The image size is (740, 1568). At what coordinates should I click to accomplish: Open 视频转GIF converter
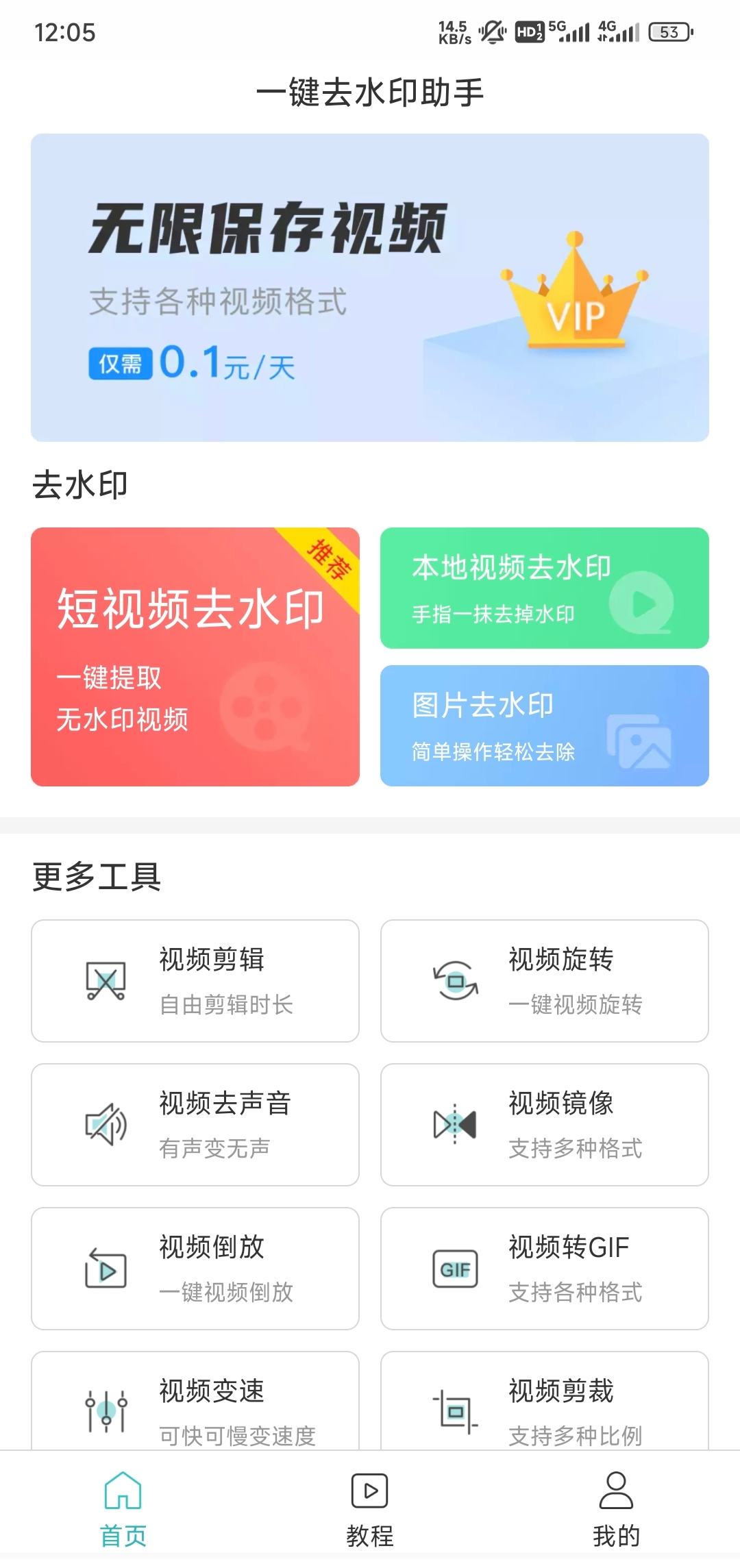[544, 1268]
